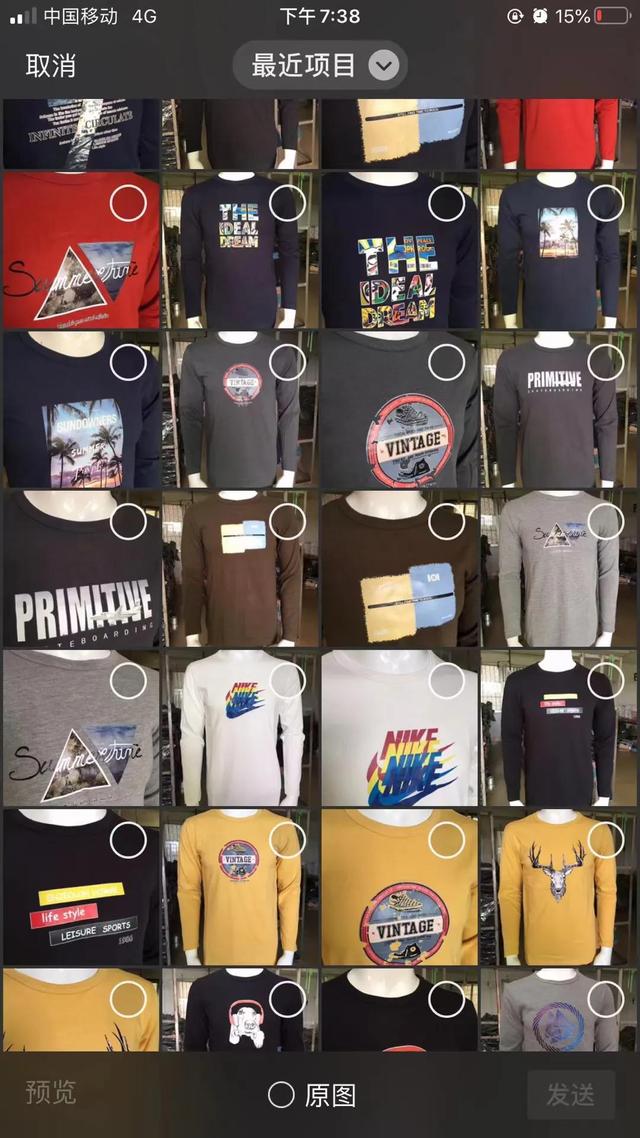The height and width of the screenshot is (1138, 640).
Task: Tap 取消 to cancel photo selection
Action: click(51, 66)
